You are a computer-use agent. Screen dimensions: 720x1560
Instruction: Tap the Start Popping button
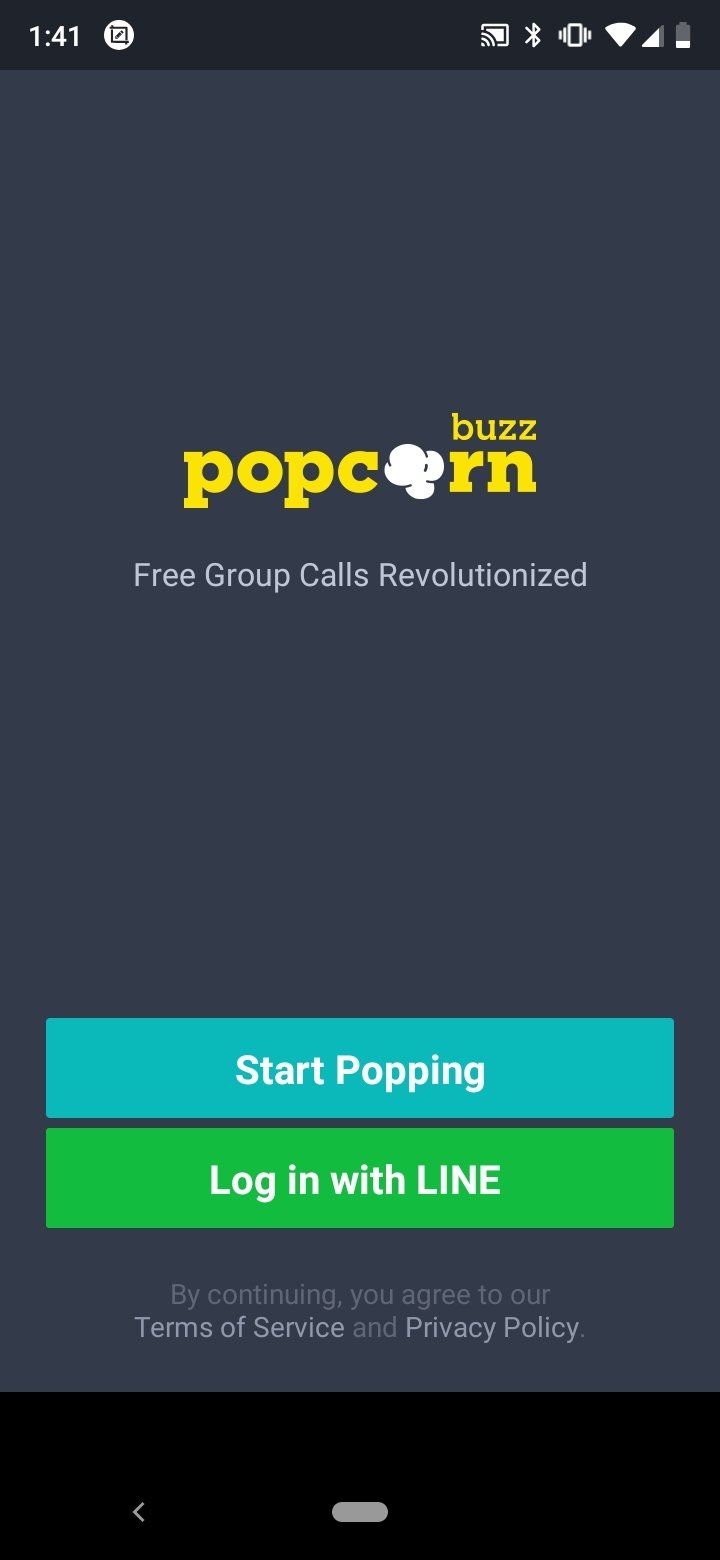360,1067
